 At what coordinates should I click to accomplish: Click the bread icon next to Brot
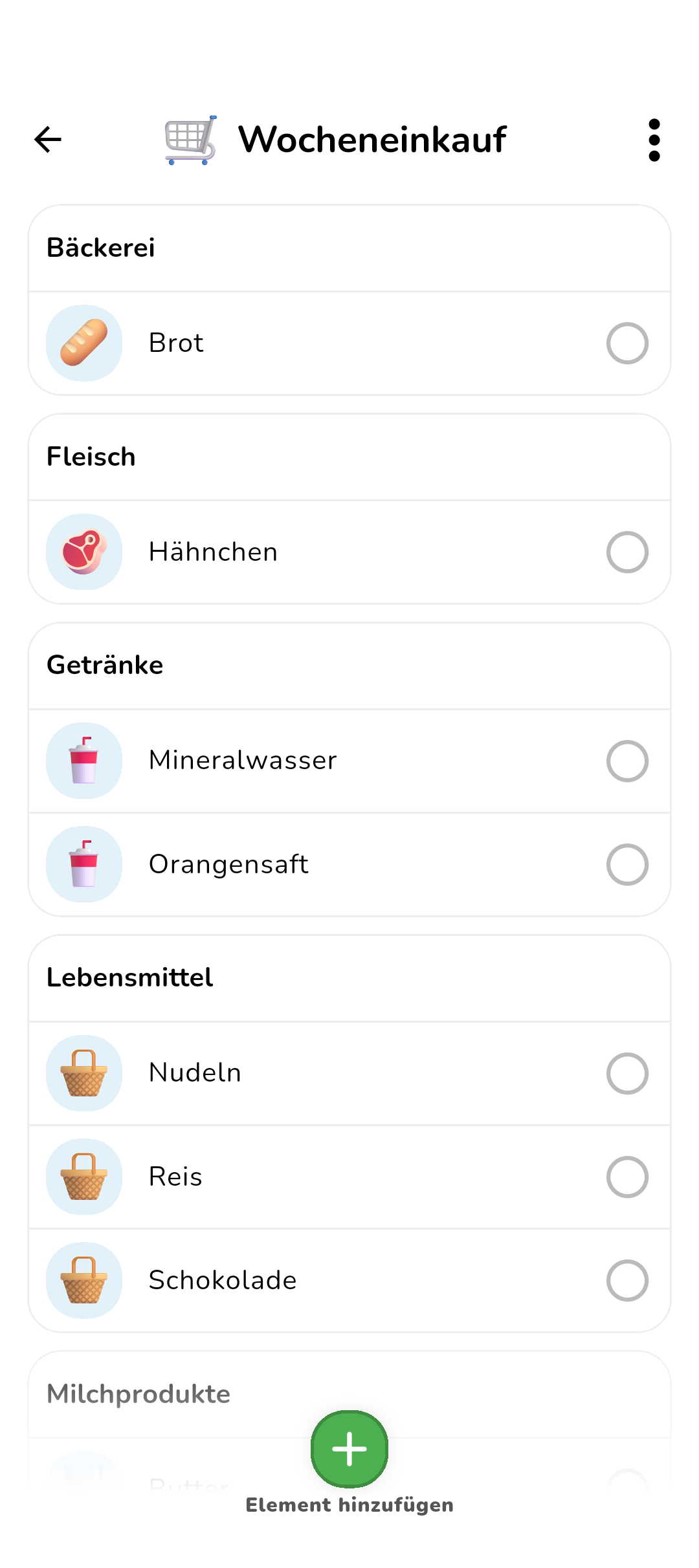(84, 343)
